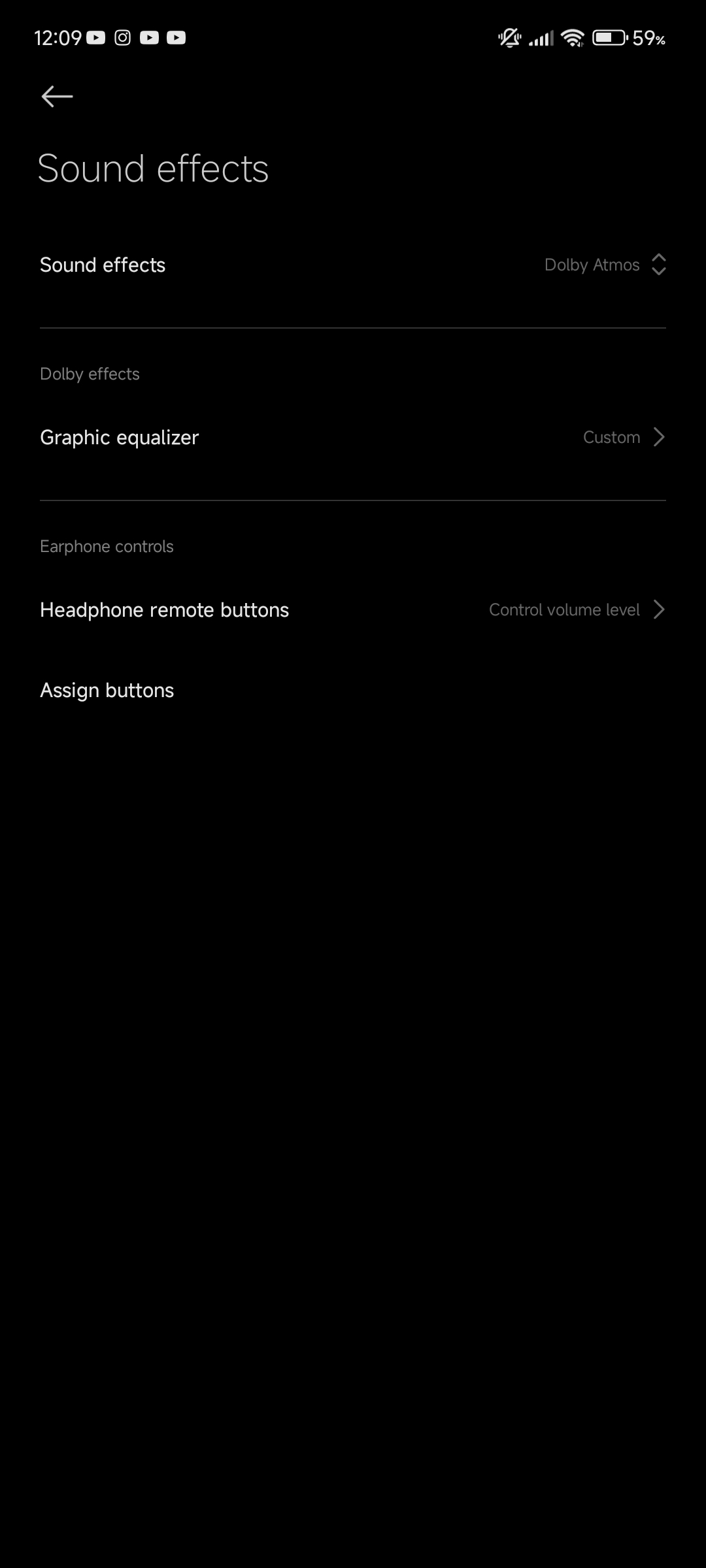Viewport: 706px width, 1568px height.
Task: Open the Sound effects Dolby Atmos selector
Action: [353, 265]
